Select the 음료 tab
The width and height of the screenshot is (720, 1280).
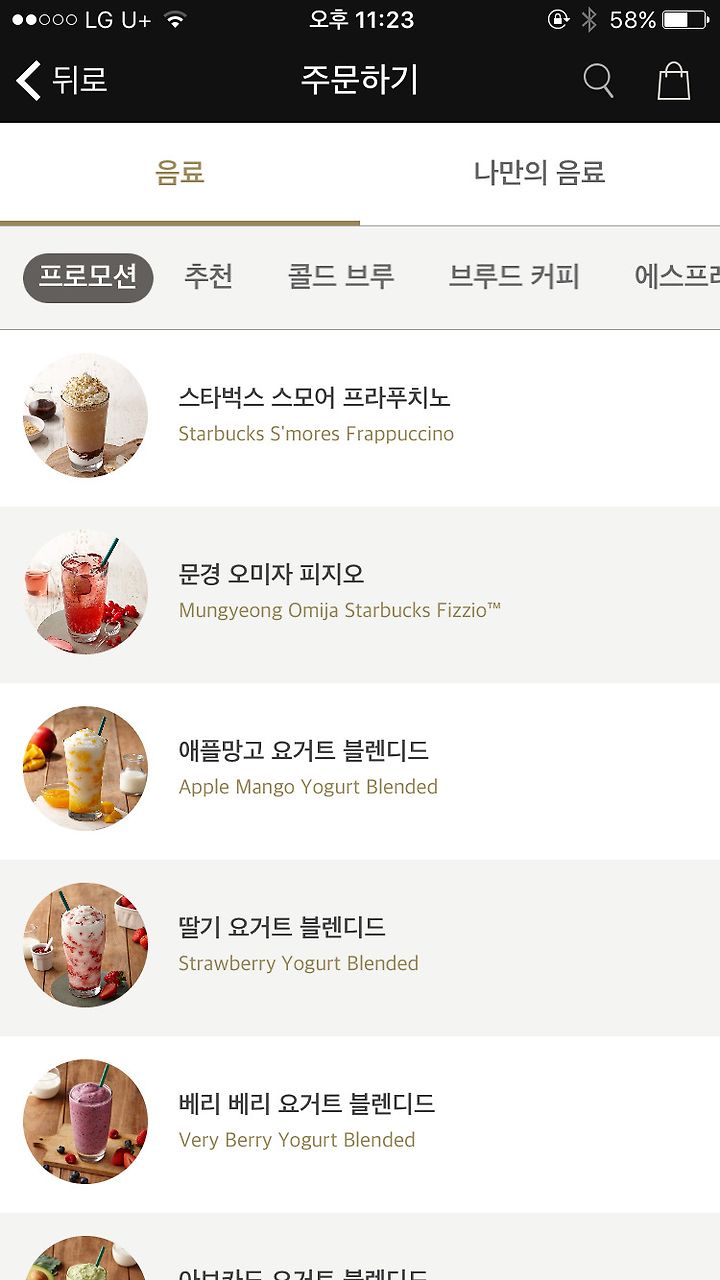(x=180, y=173)
